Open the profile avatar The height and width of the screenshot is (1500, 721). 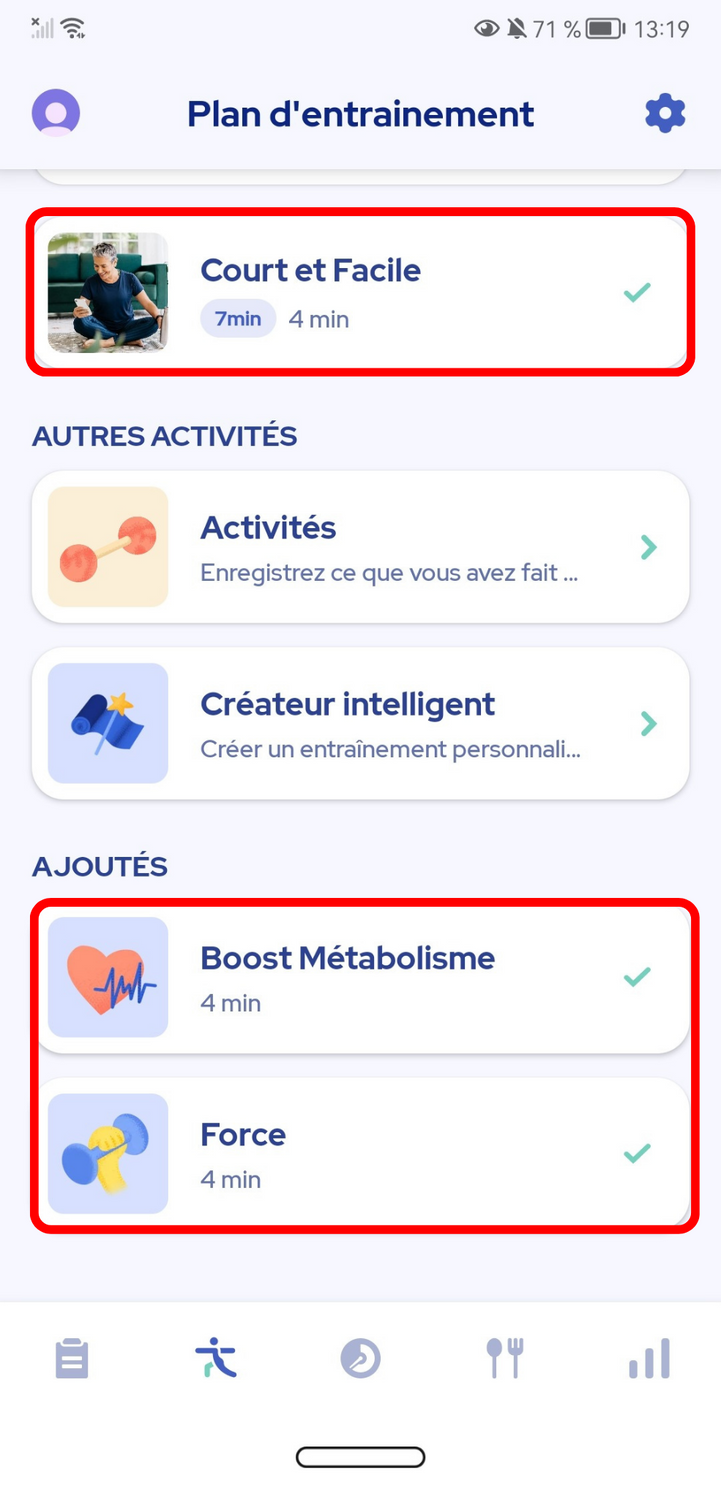pyautogui.click(x=56, y=113)
